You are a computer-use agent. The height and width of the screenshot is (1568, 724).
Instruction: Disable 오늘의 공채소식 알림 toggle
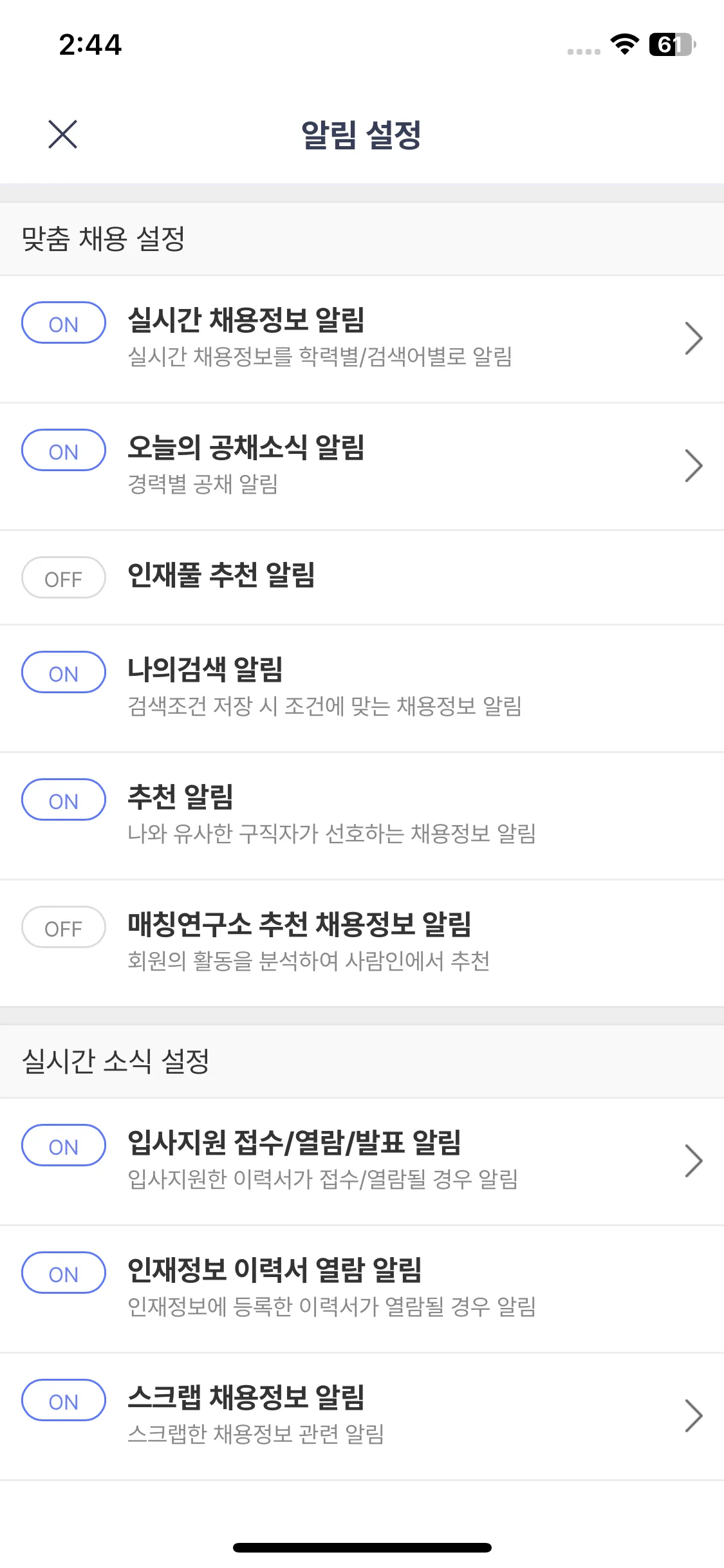coord(63,451)
